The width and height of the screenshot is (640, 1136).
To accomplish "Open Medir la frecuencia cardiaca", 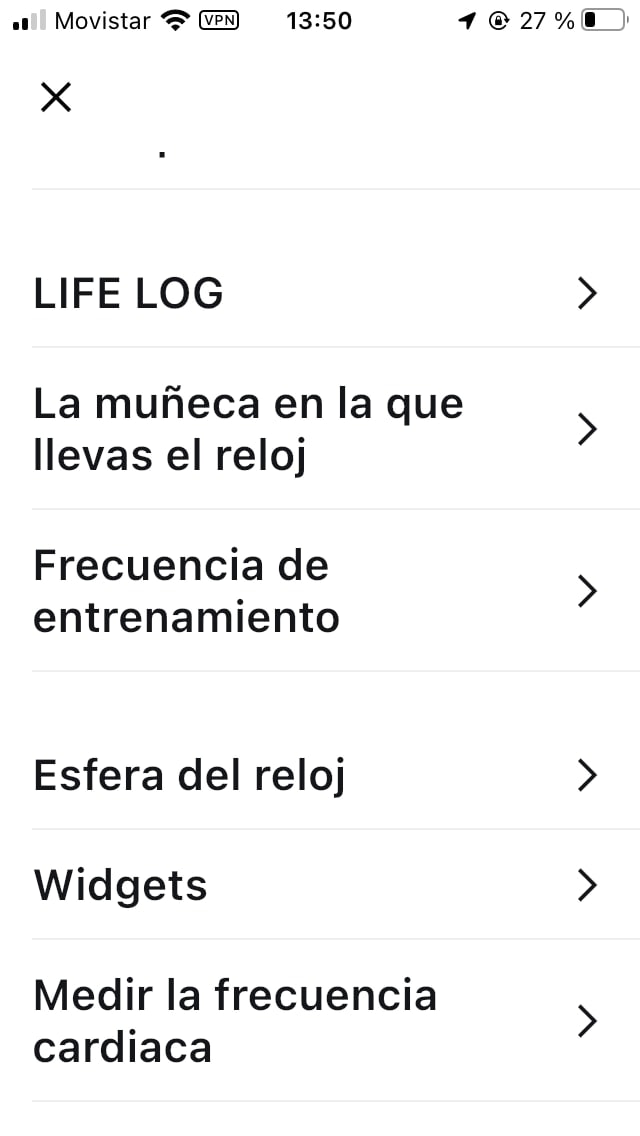I will tap(320, 1021).
